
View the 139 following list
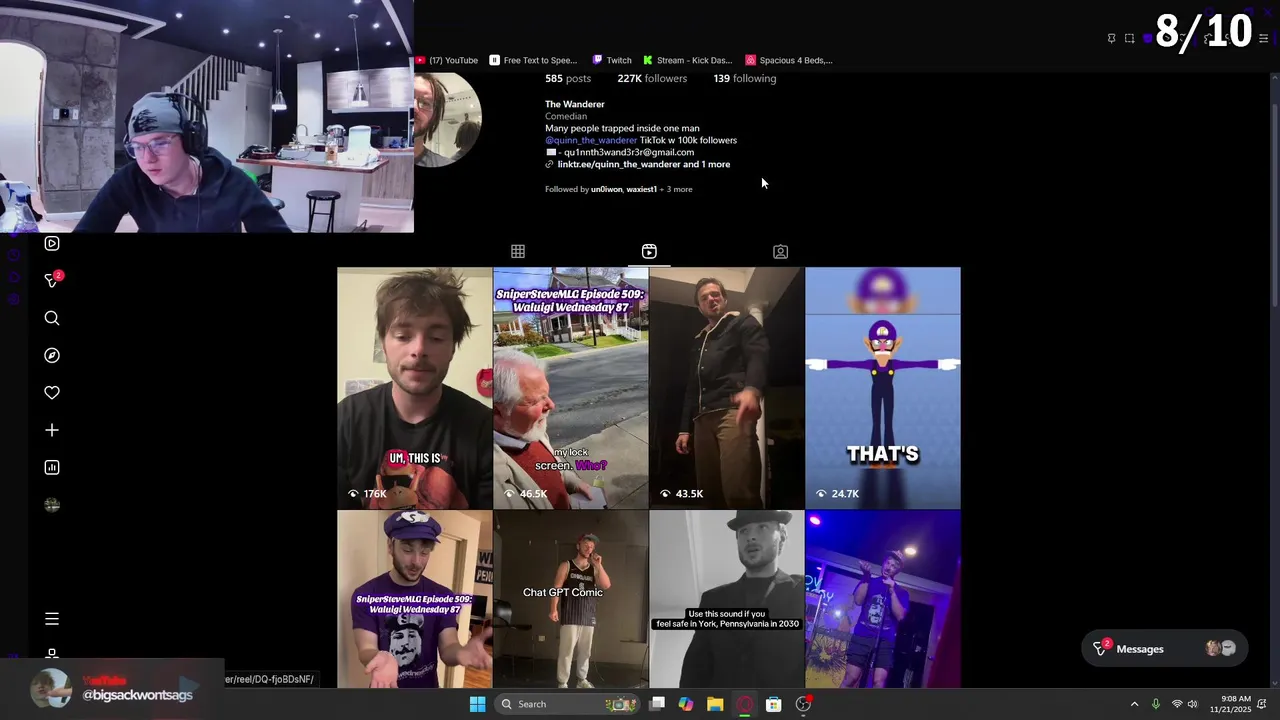[x=744, y=78]
